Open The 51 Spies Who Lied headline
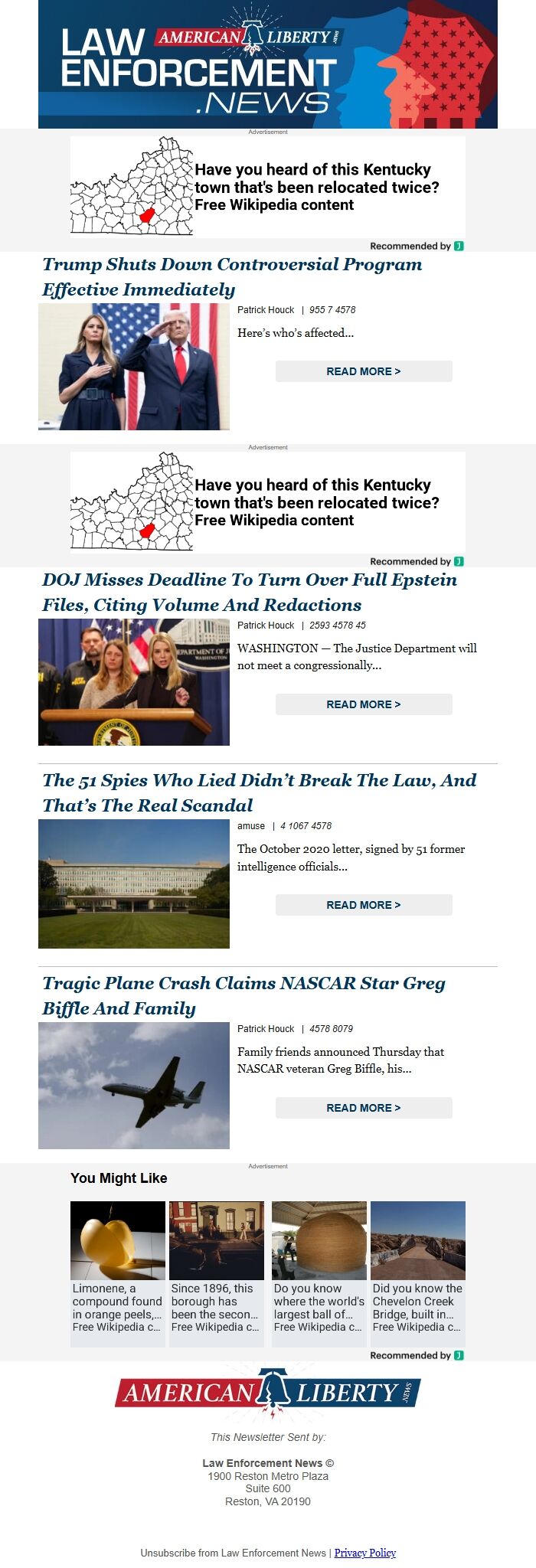Screen dimensions: 536x1568 [259, 792]
